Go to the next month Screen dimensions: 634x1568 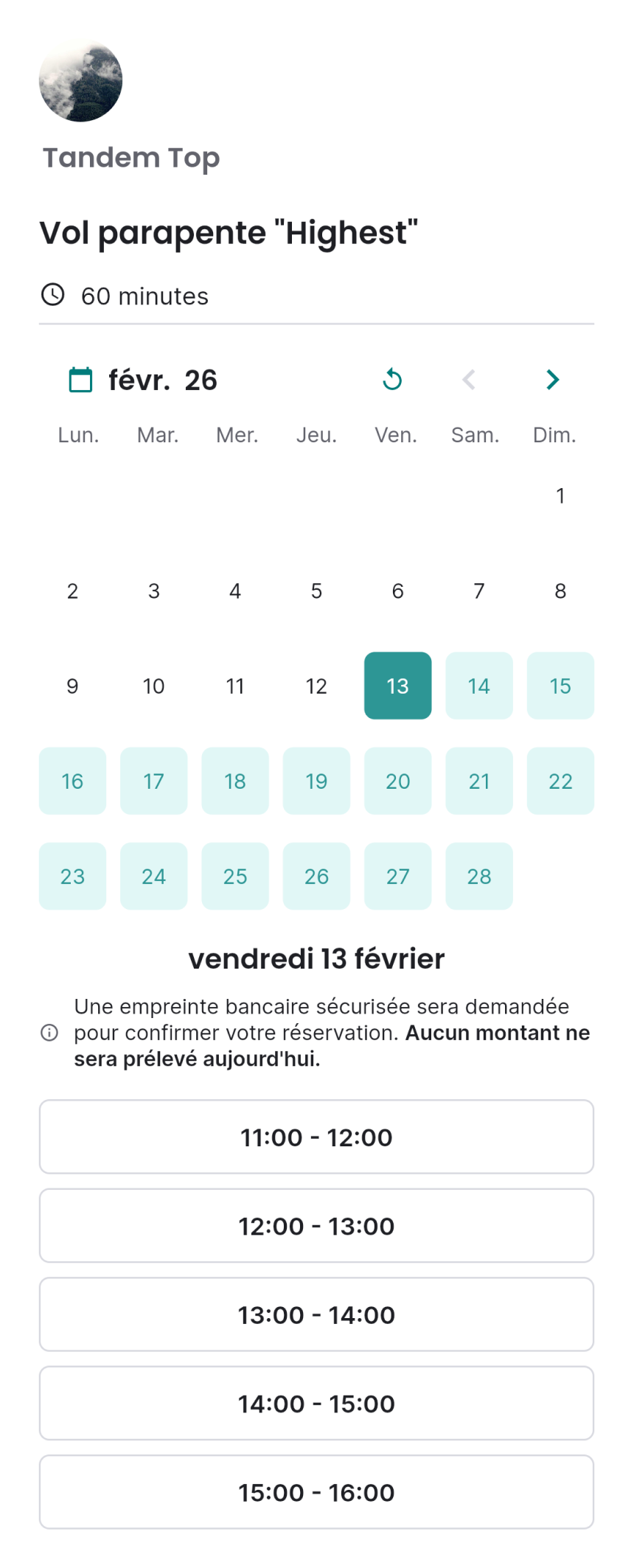click(x=552, y=380)
